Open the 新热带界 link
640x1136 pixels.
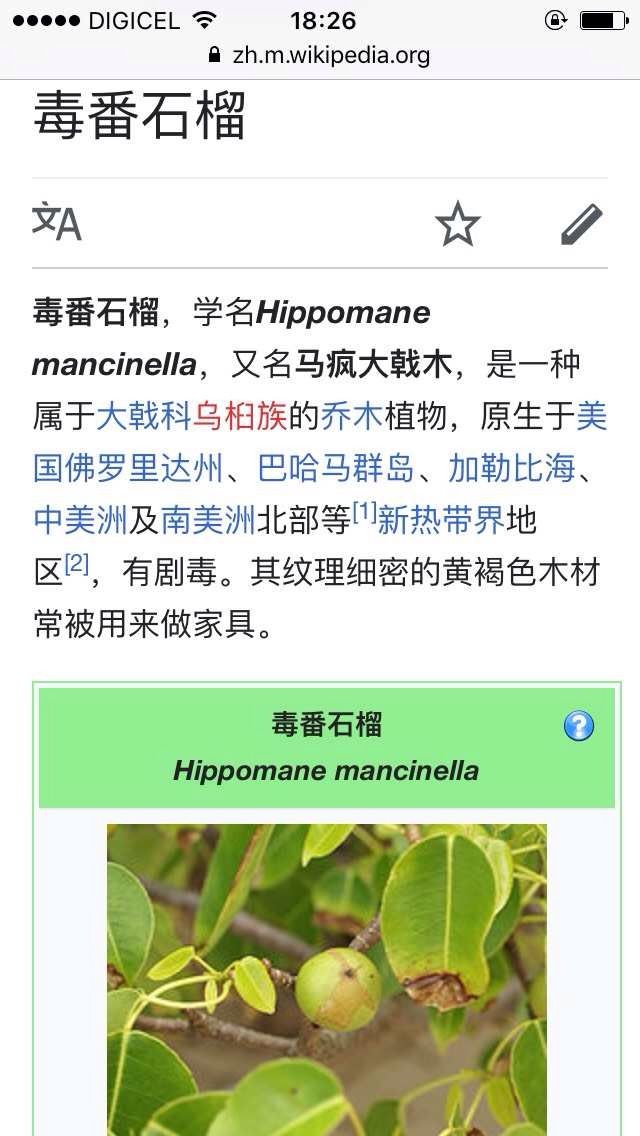tap(441, 520)
